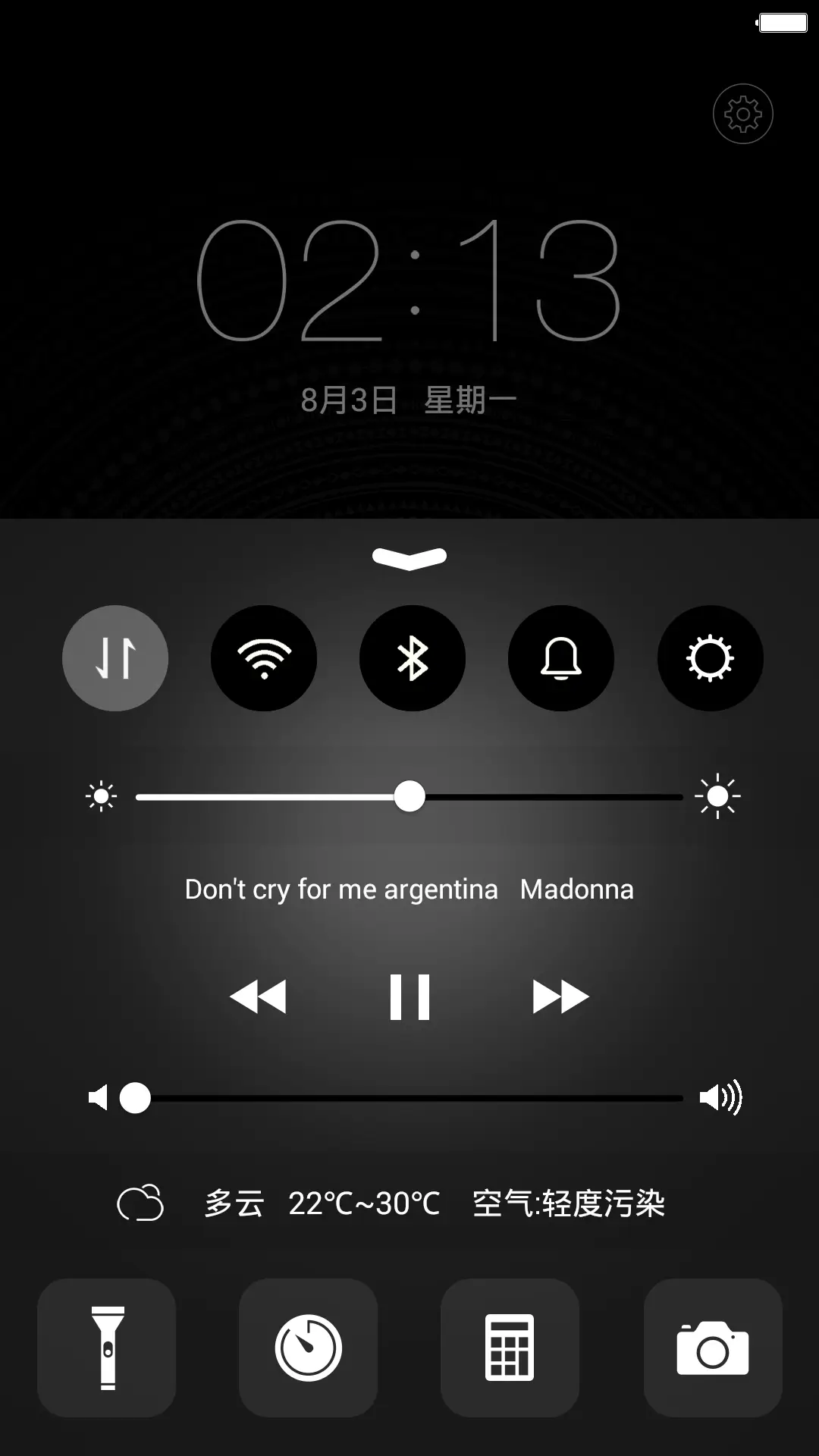Tap the high-brightness sun icon
Viewport: 819px width, 1456px height.
[718, 796]
